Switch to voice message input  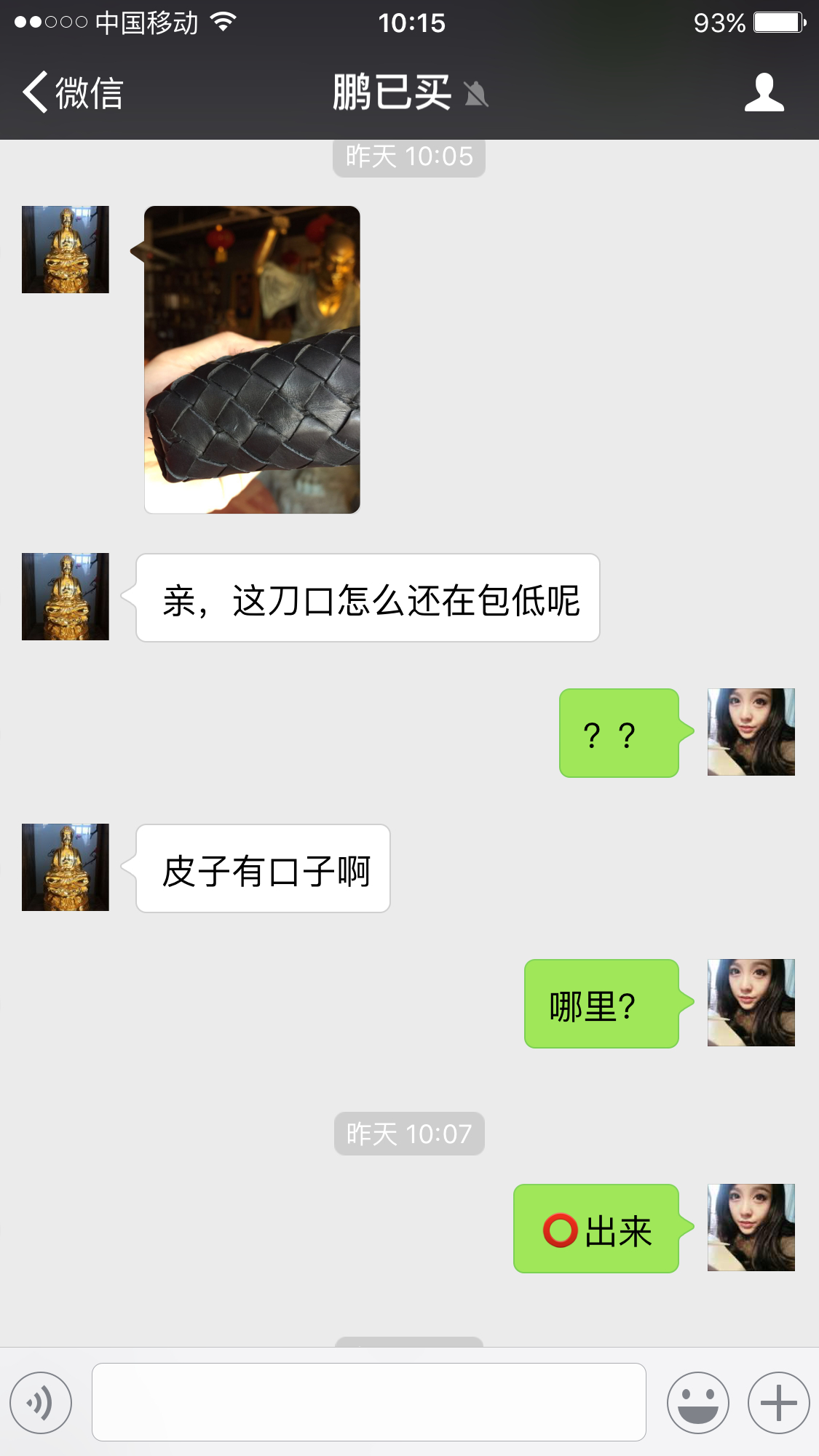point(41,1402)
